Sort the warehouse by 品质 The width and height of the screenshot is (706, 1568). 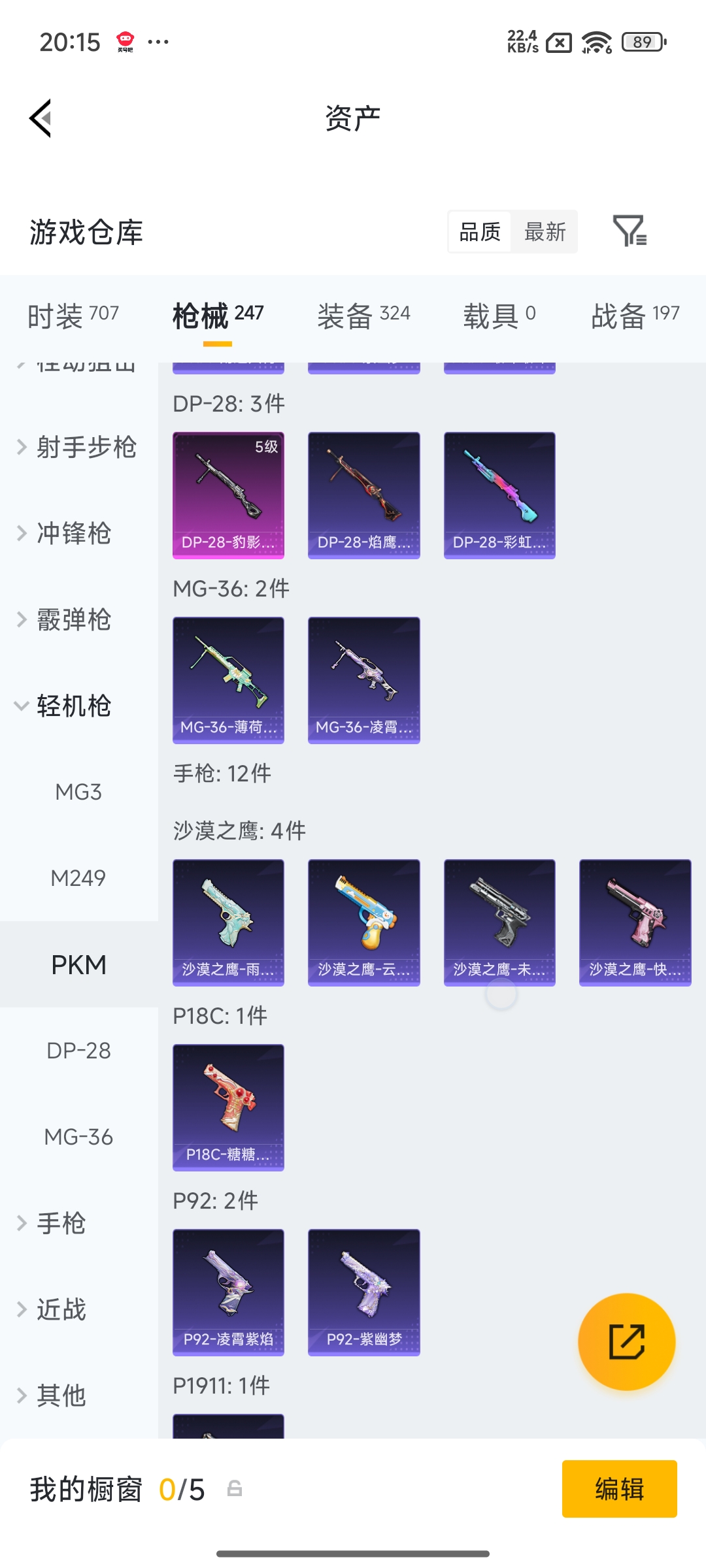coord(480,232)
